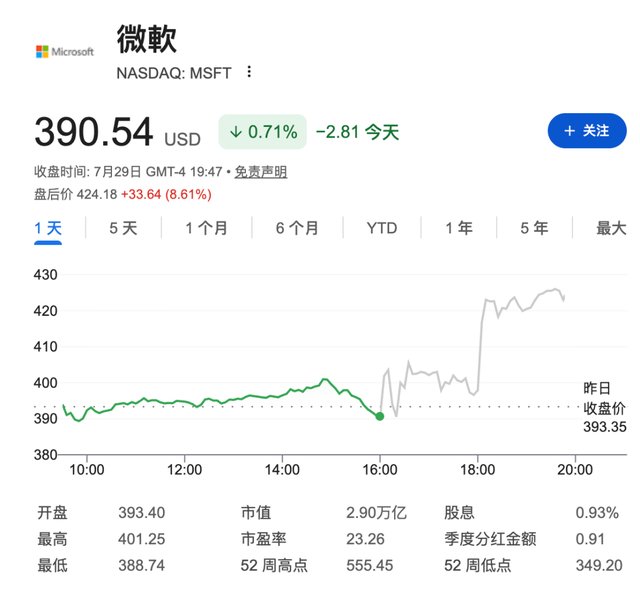This screenshot has width=640, height=591.
Task: Select the YTD range tab
Action: coord(382,228)
